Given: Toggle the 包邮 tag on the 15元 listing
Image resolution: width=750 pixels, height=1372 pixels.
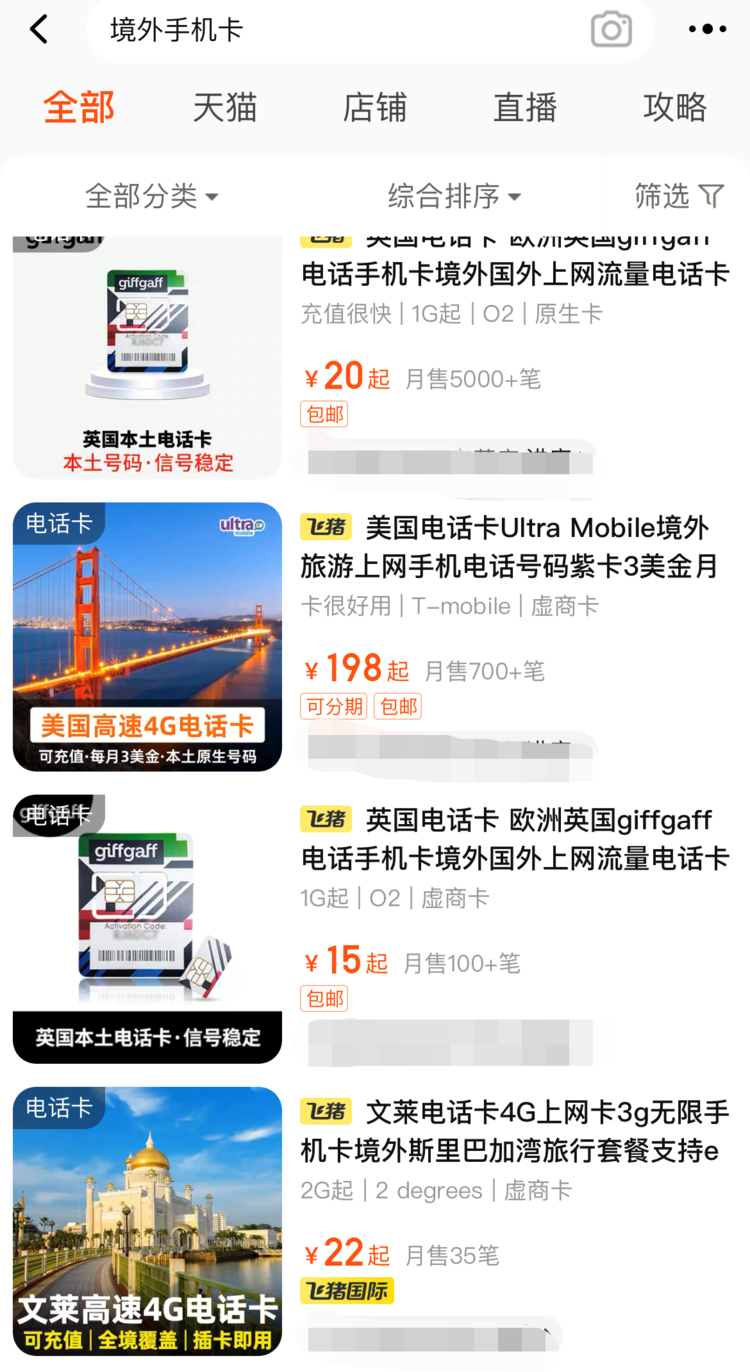Looking at the screenshot, I should point(323,998).
